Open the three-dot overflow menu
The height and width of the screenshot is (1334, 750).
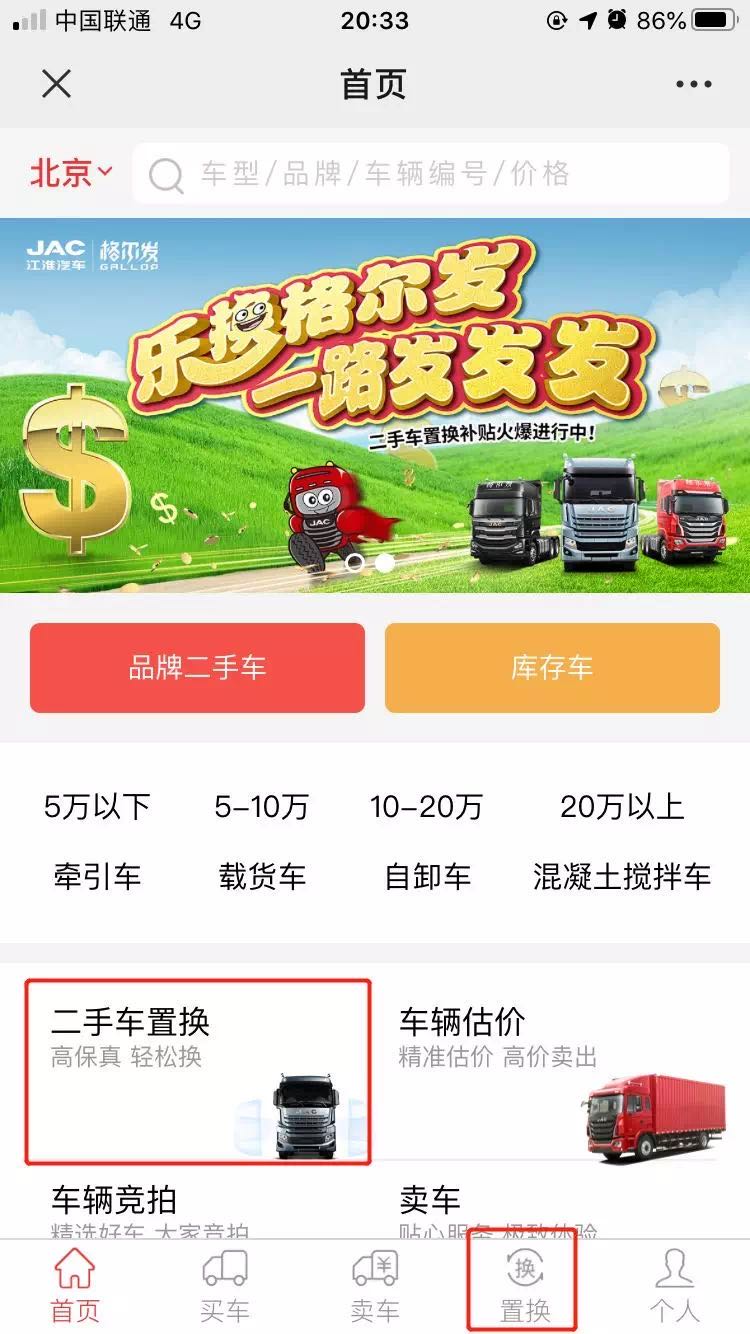[693, 85]
